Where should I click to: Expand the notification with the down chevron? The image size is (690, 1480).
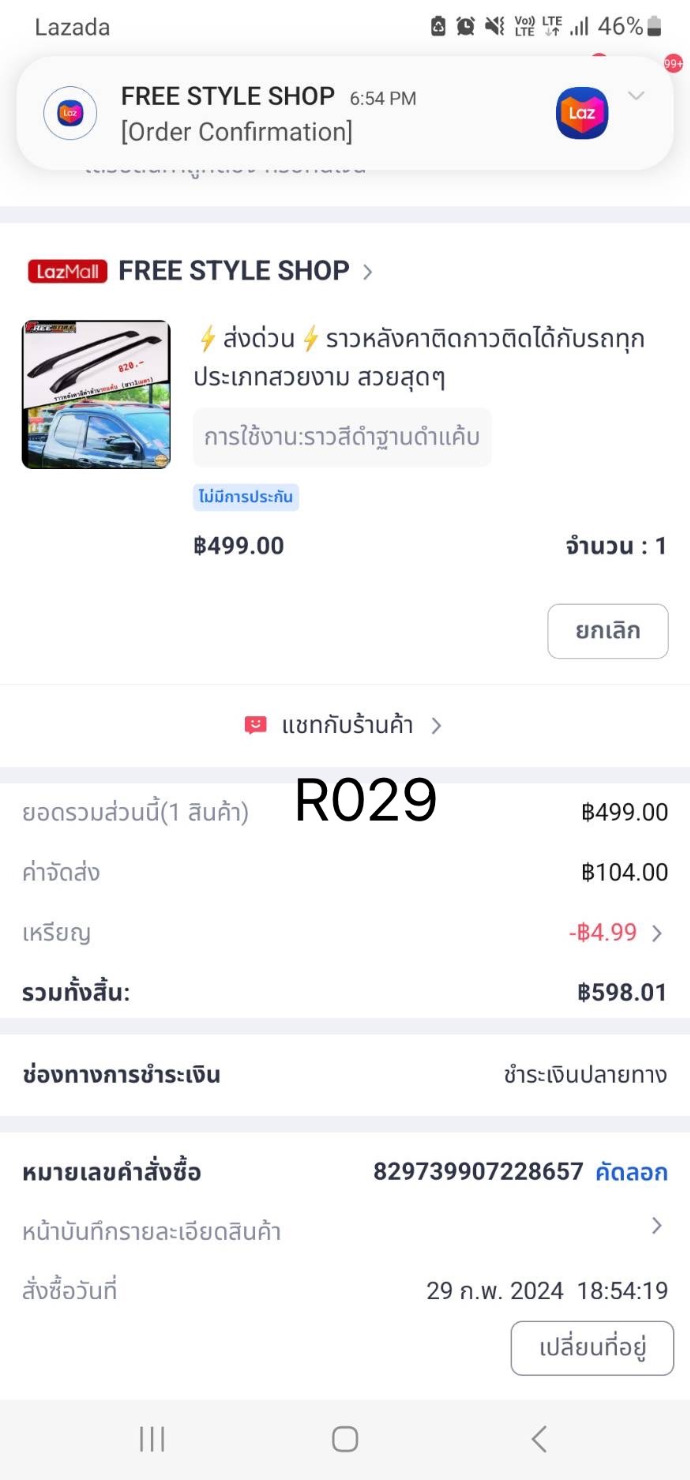click(636, 96)
